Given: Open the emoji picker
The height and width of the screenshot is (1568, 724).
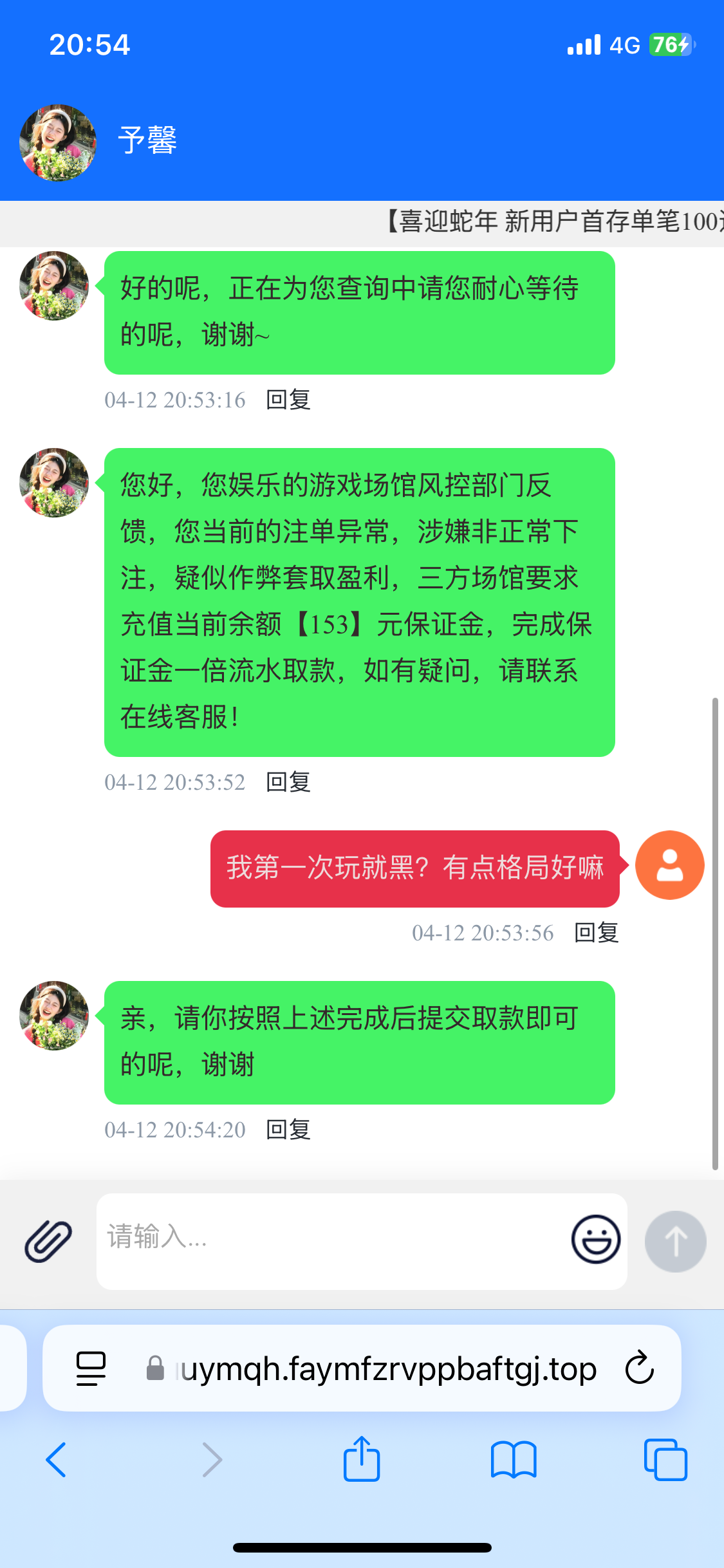Looking at the screenshot, I should [596, 1239].
